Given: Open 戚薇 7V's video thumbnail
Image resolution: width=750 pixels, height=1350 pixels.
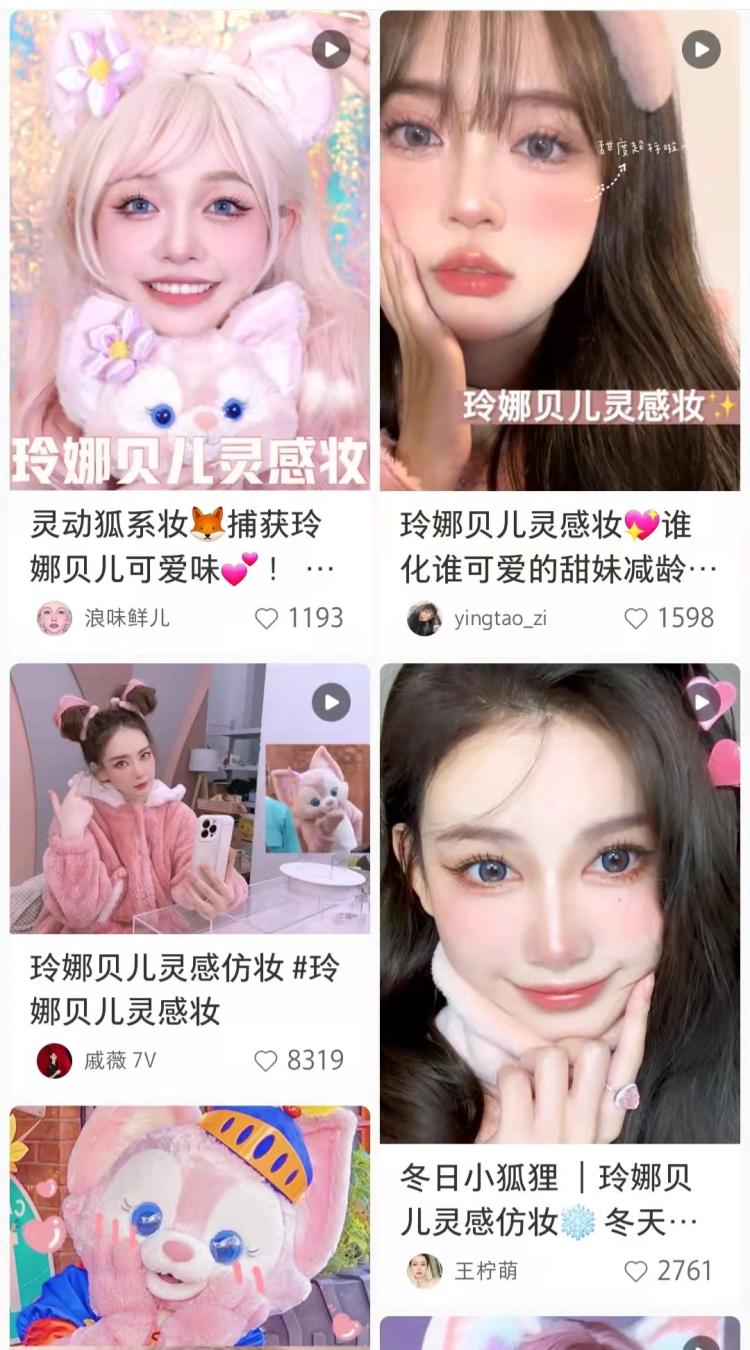Looking at the screenshot, I should [190, 798].
